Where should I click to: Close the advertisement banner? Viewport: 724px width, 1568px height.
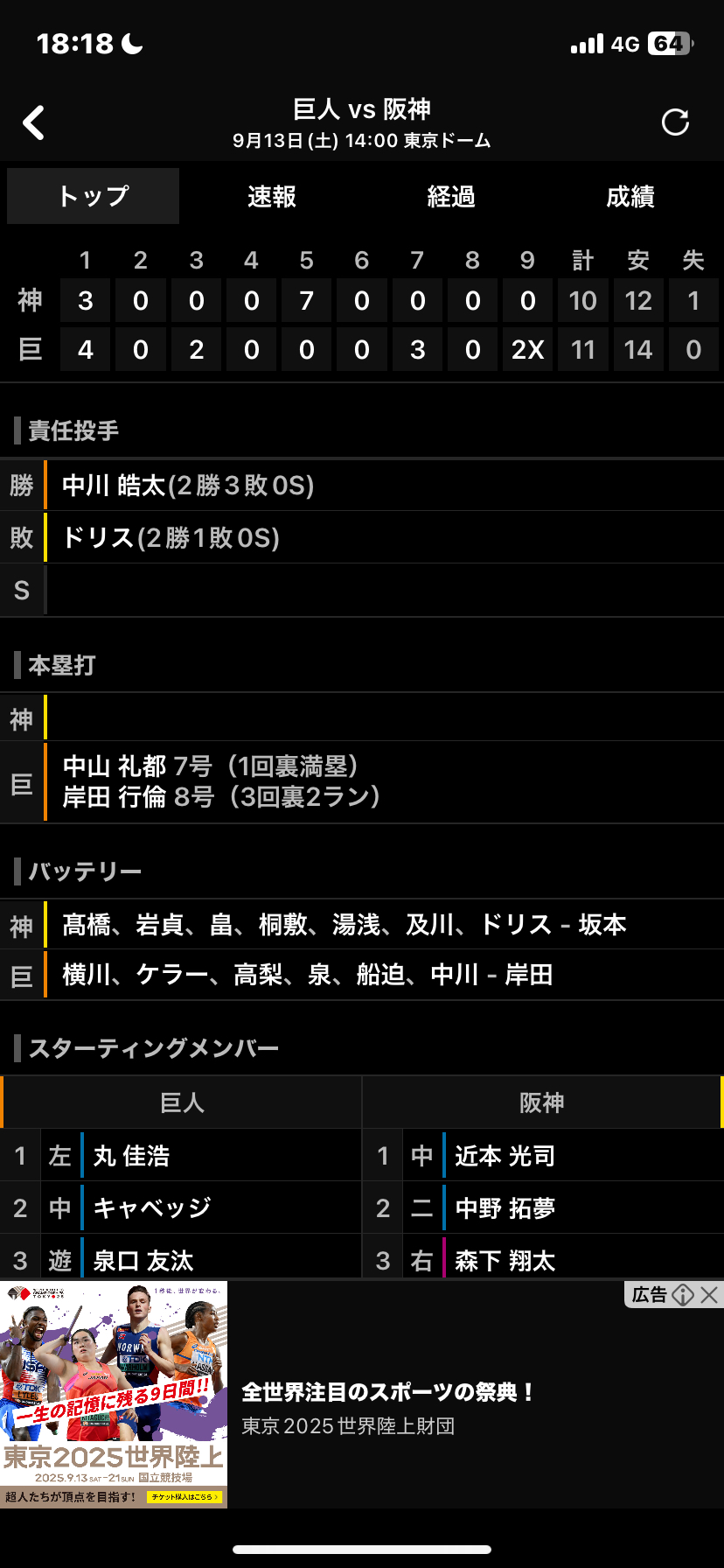tap(709, 1295)
